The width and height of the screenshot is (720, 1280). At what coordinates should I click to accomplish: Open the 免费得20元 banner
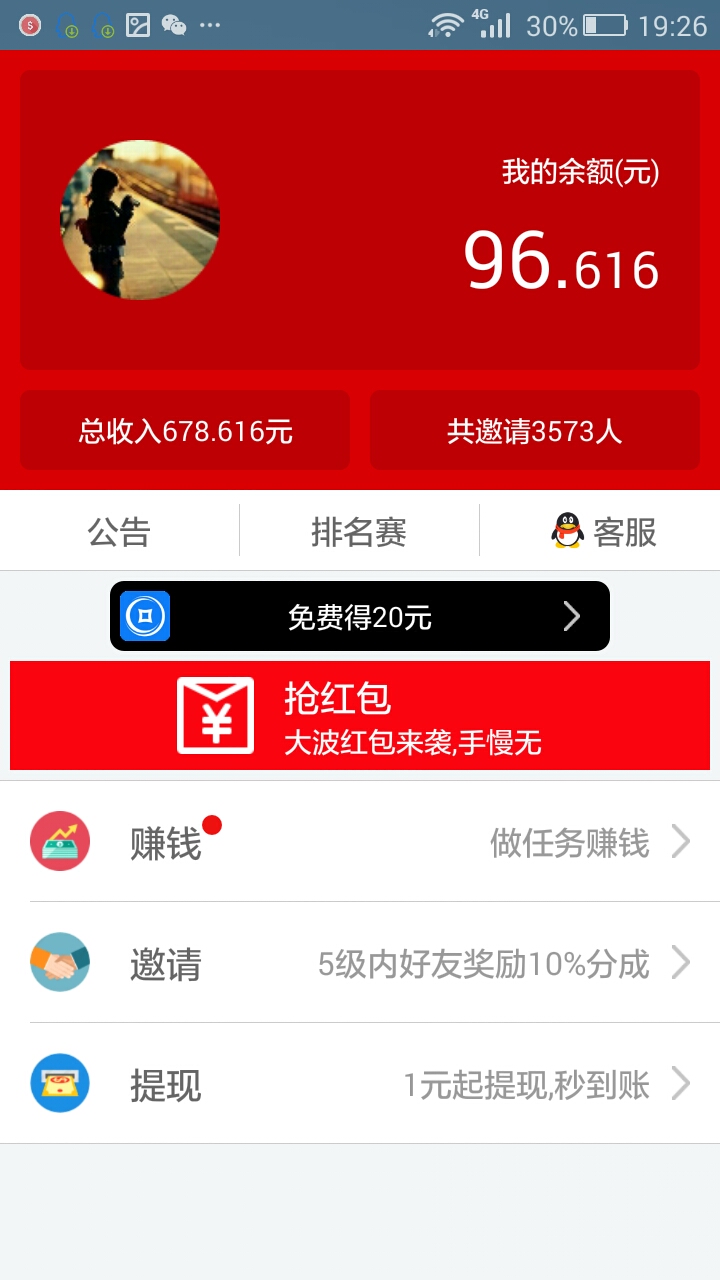click(x=360, y=616)
